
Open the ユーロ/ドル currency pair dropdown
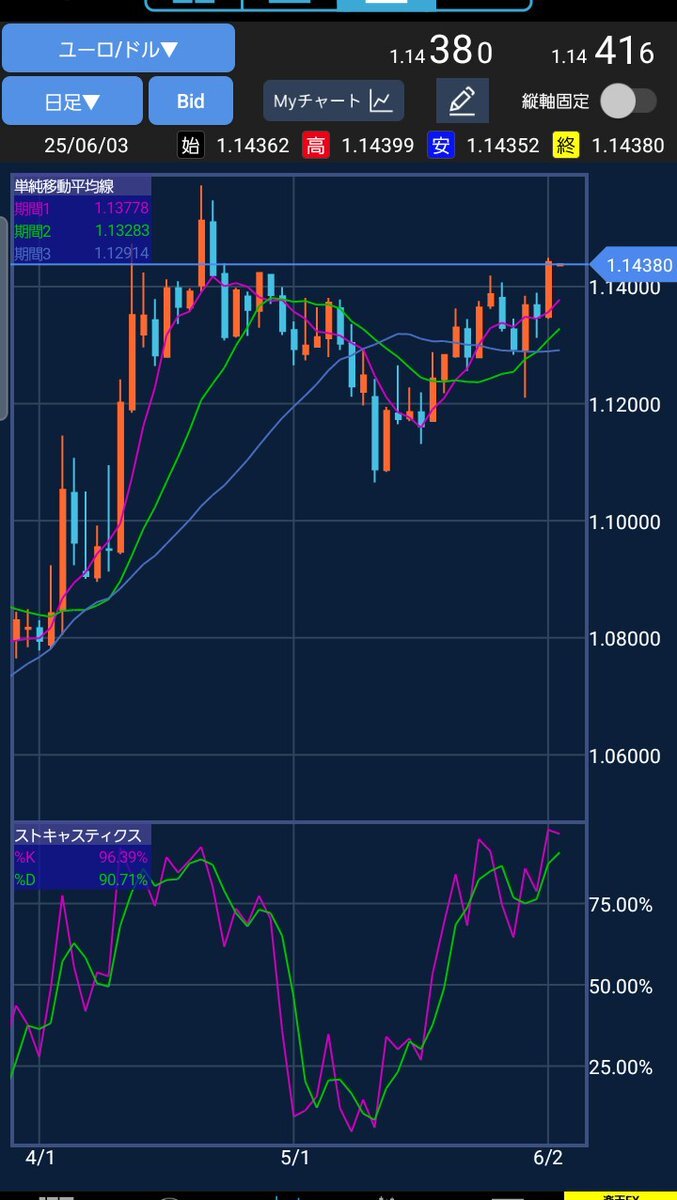118,49
